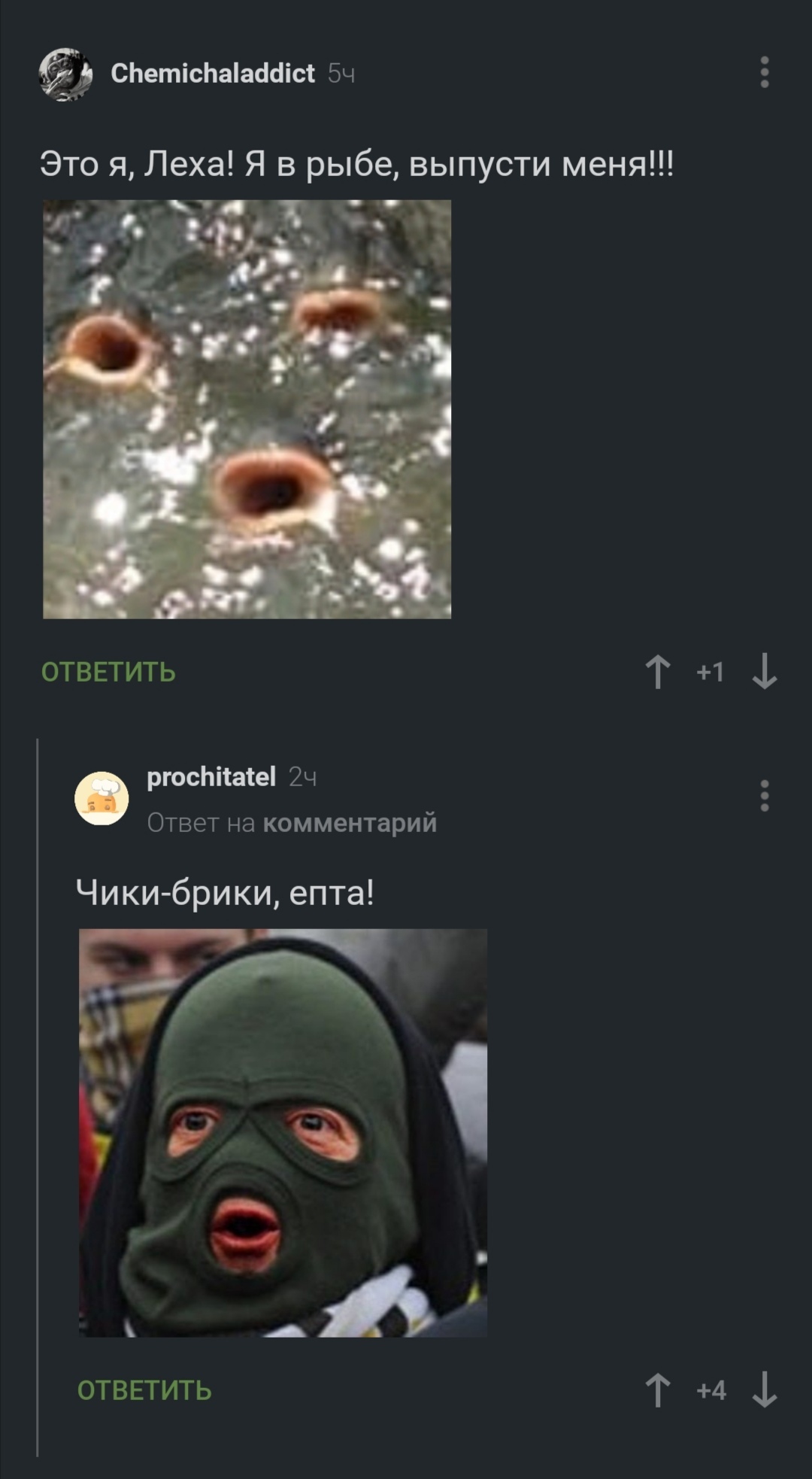Tap the username Chemichaladdict
Image resolution: width=812 pixels, height=1479 pixels.
pyautogui.click(x=213, y=73)
